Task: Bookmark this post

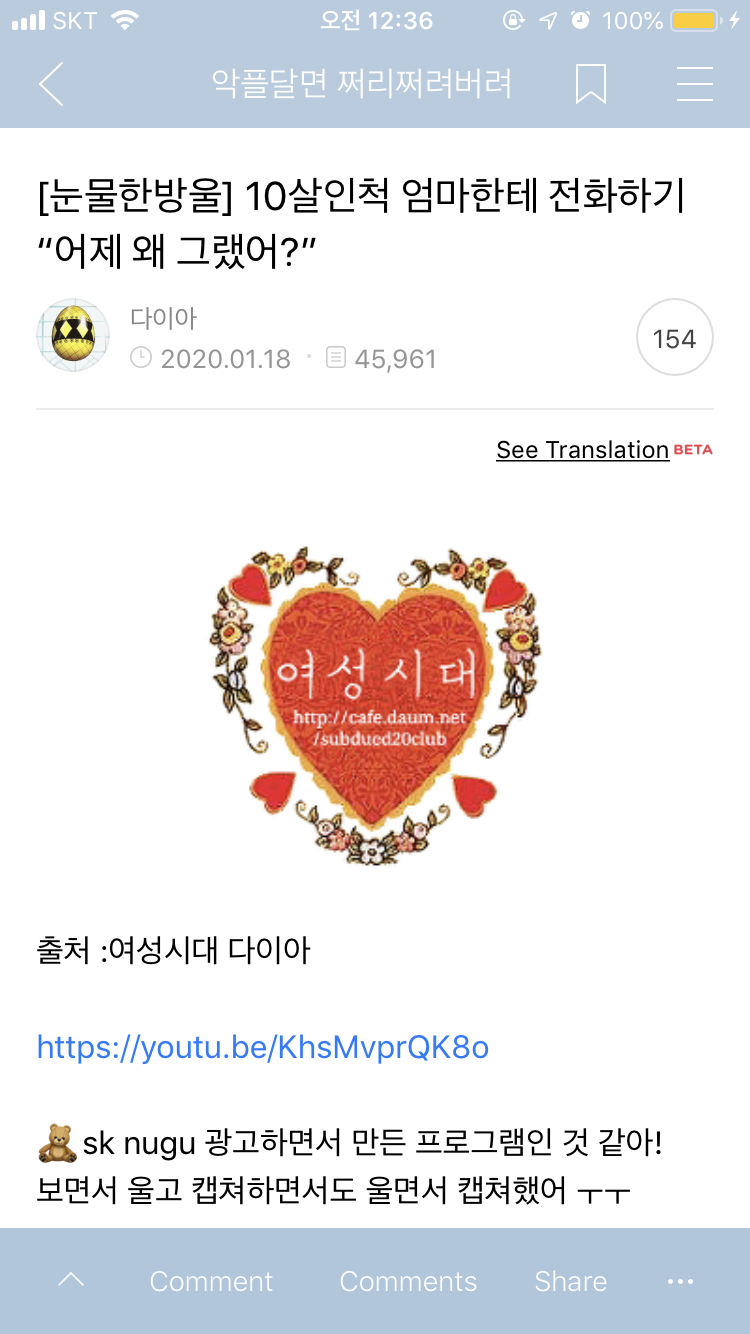Action: (x=591, y=84)
